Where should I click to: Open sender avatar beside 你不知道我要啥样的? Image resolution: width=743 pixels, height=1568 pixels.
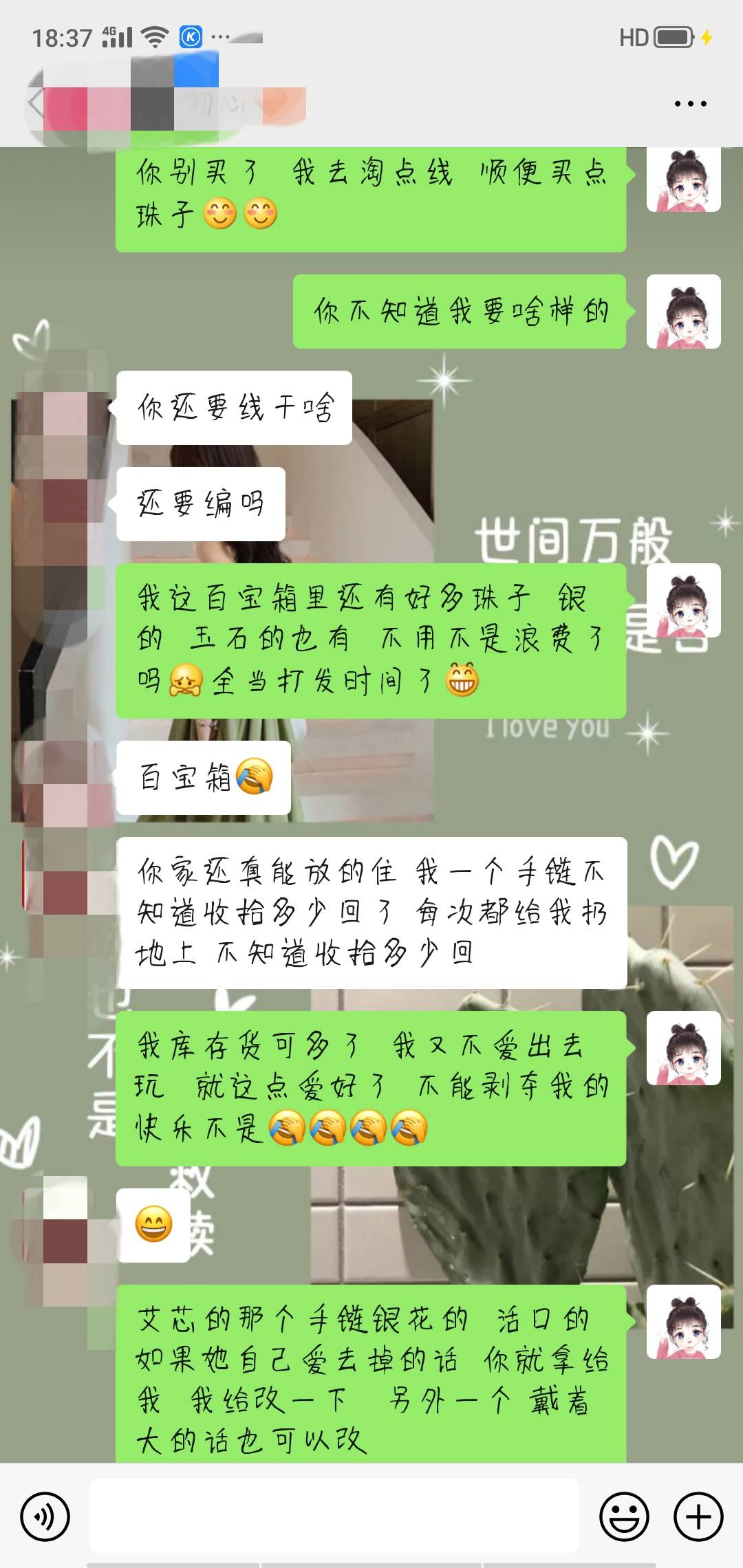pos(683,312)
